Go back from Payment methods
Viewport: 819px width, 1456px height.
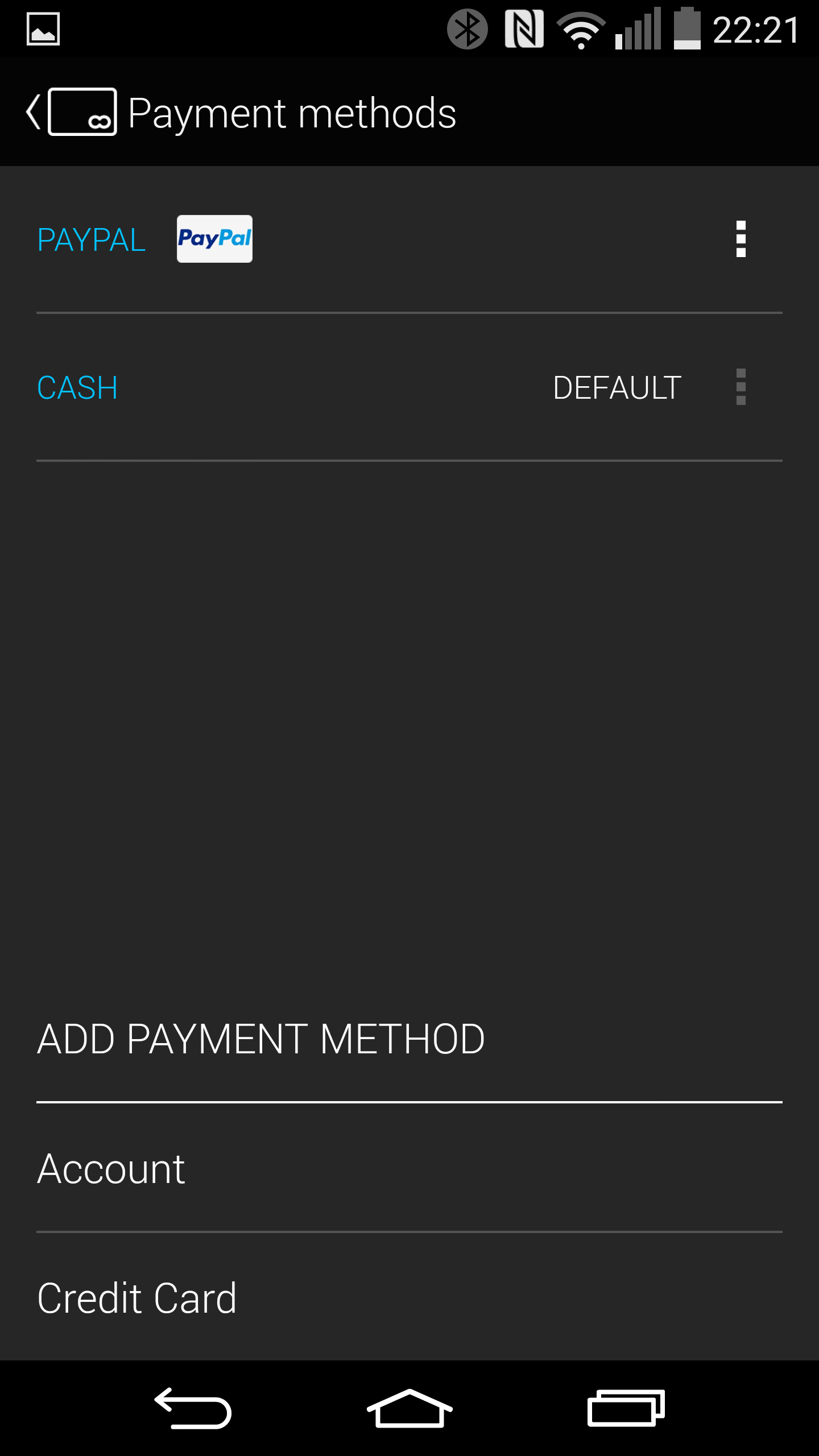[x=72, y=112]
